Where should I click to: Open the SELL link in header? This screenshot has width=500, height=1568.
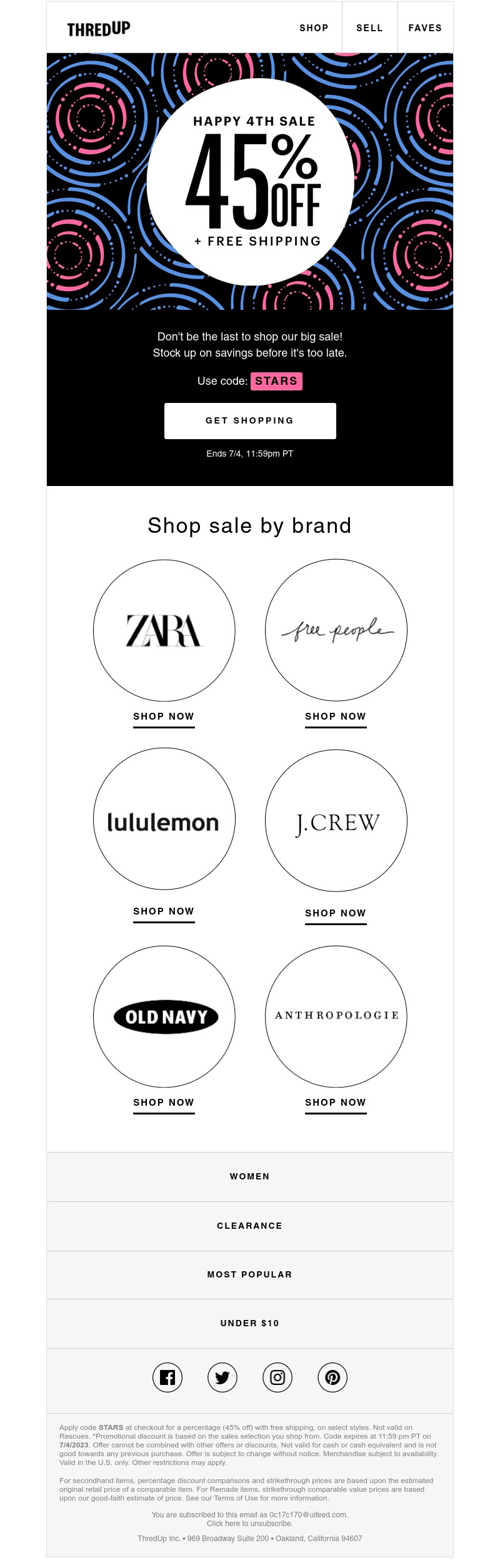[369, 28]
